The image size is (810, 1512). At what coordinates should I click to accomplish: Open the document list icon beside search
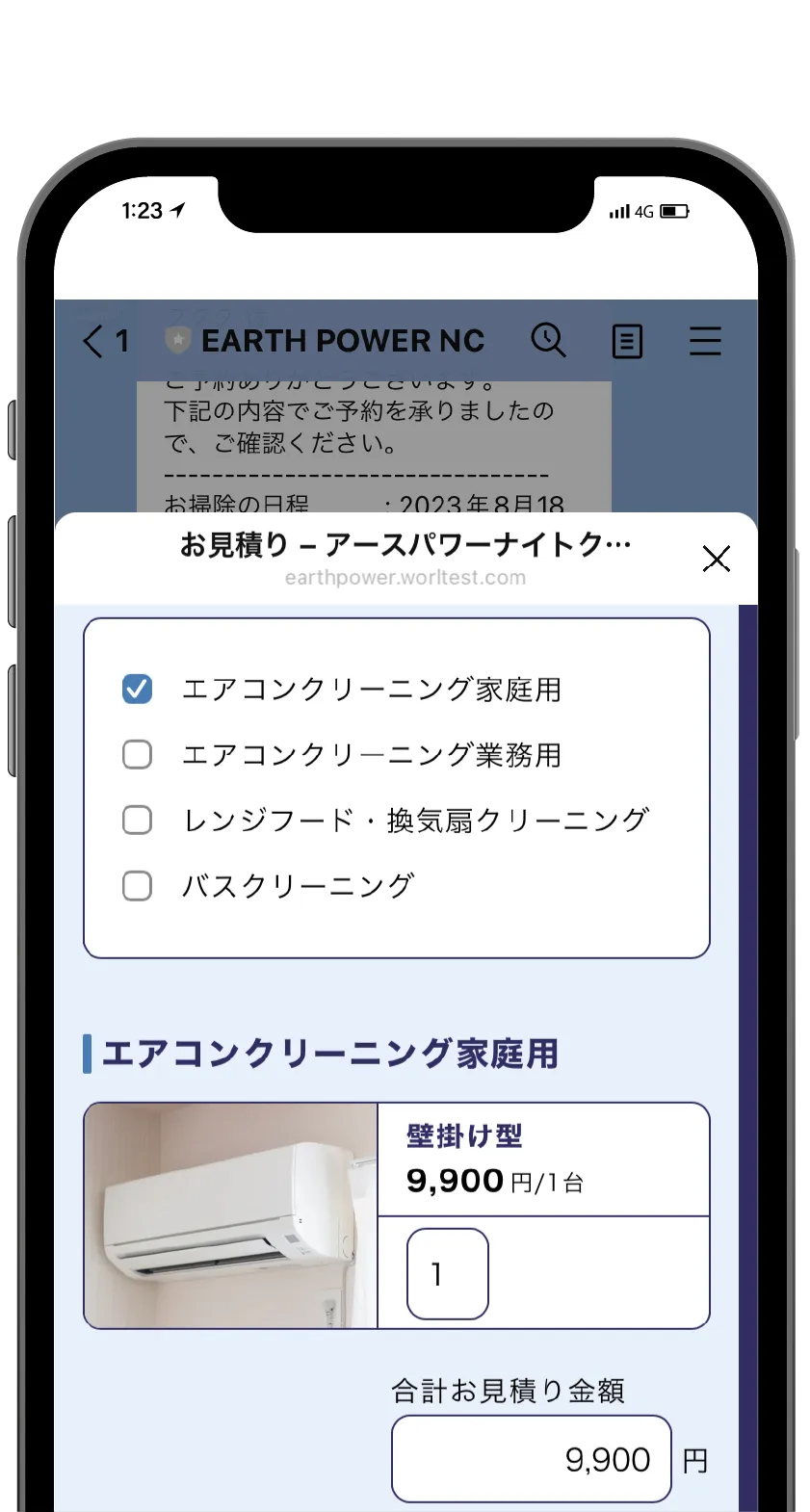pos(627,341)
